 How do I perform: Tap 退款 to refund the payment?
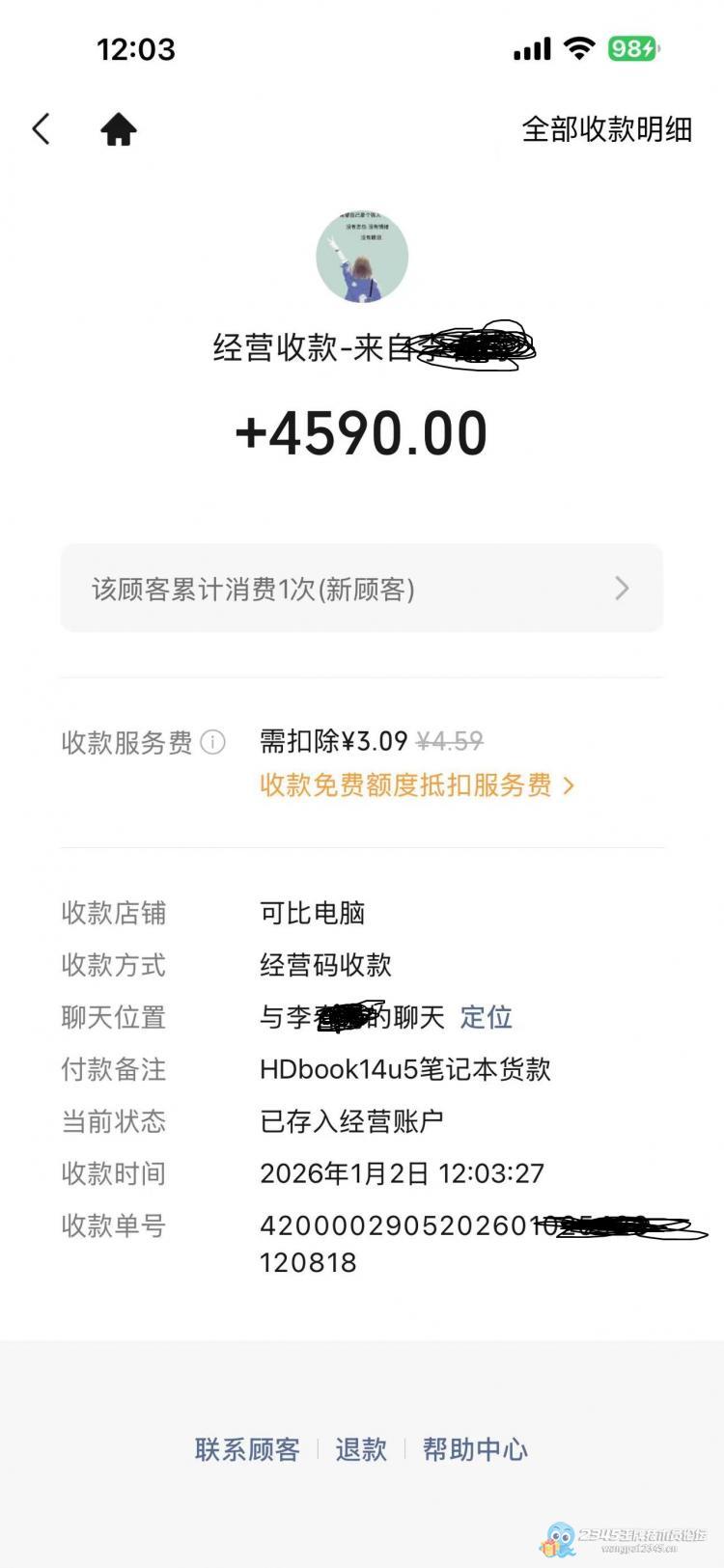[x=361, y=1449]
